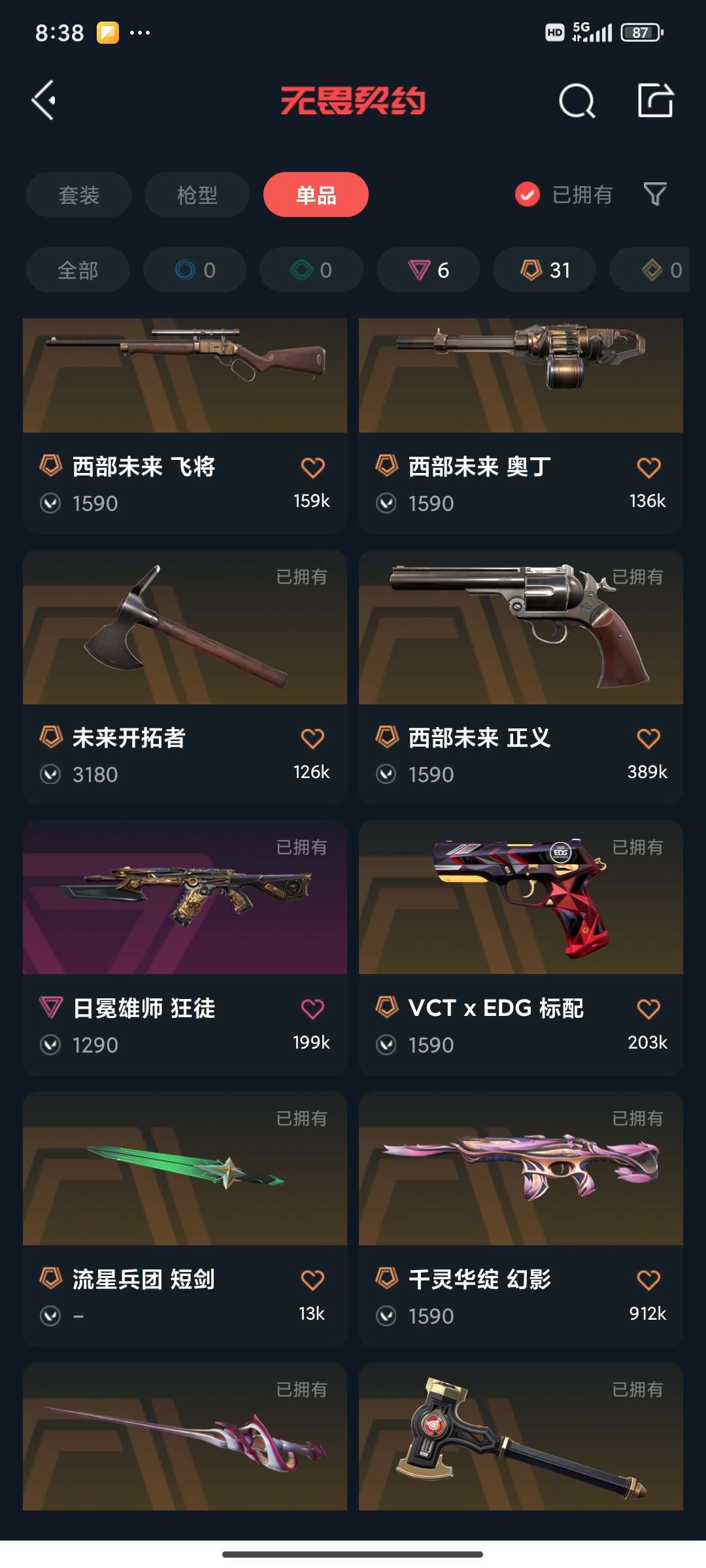Switch to the 套装 tab

tap(79, 195)
